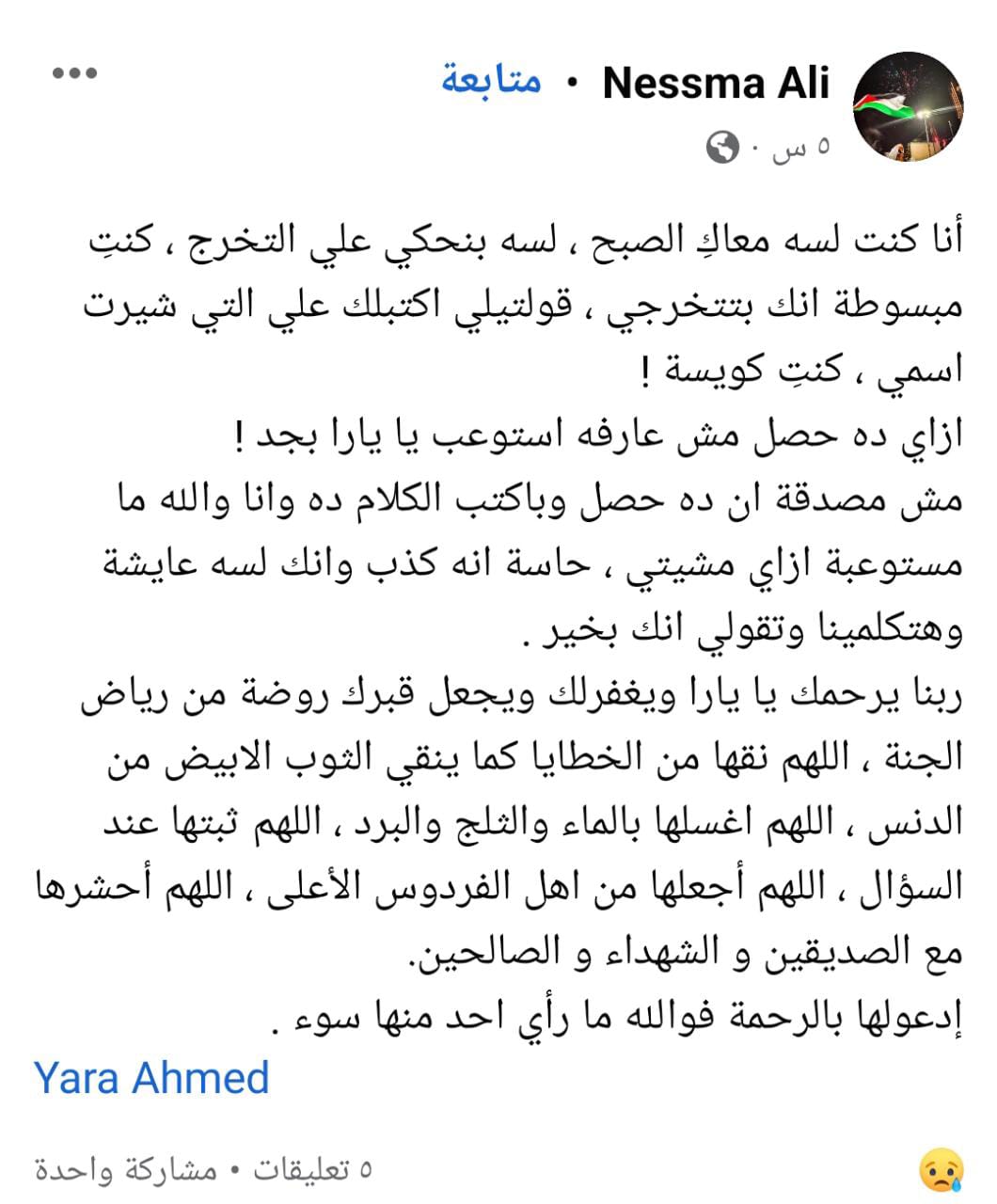Open Nessma Ali's profile name link
The image size is (997, 1204).
[716, 83]
